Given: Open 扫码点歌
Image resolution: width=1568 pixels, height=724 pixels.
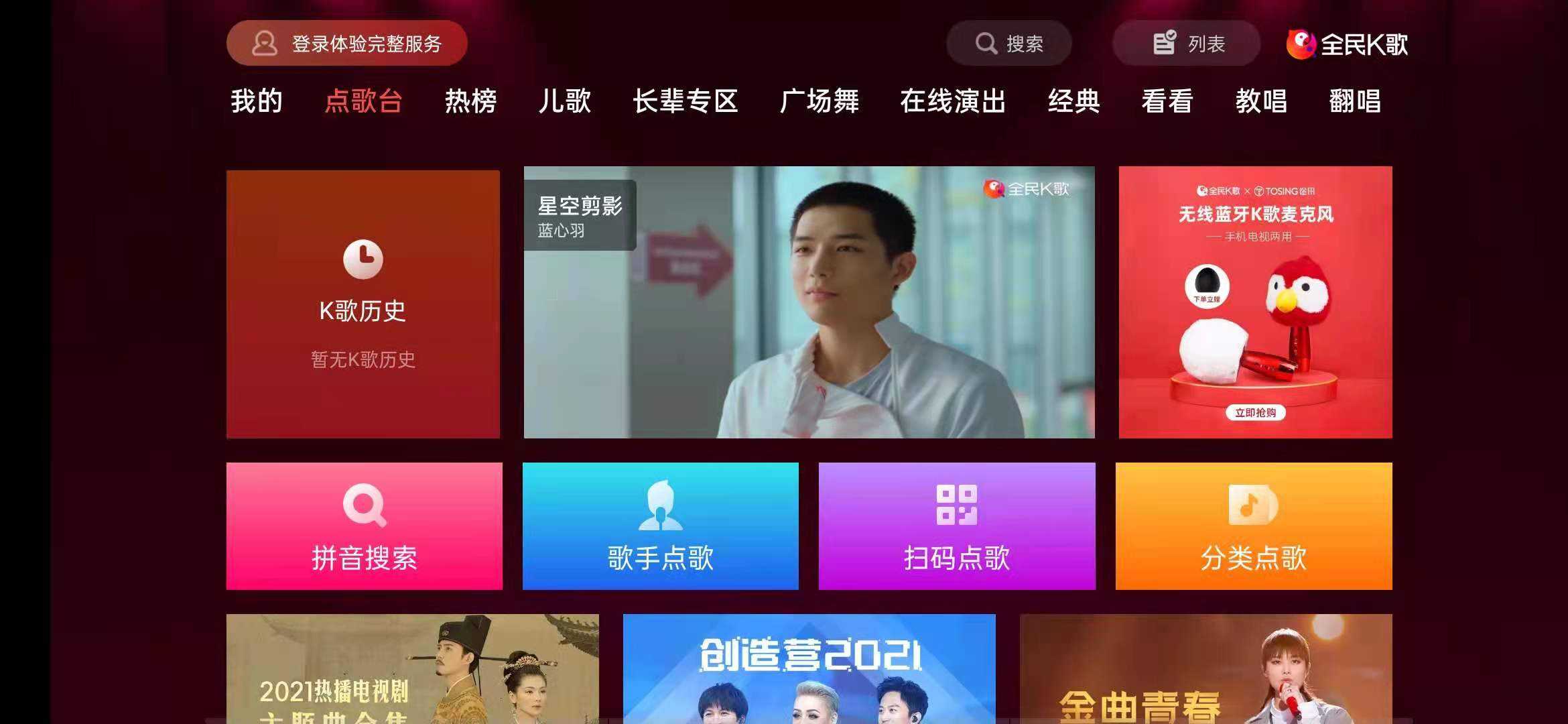Looking at the screenshot, I should click(x=957, y=526).
